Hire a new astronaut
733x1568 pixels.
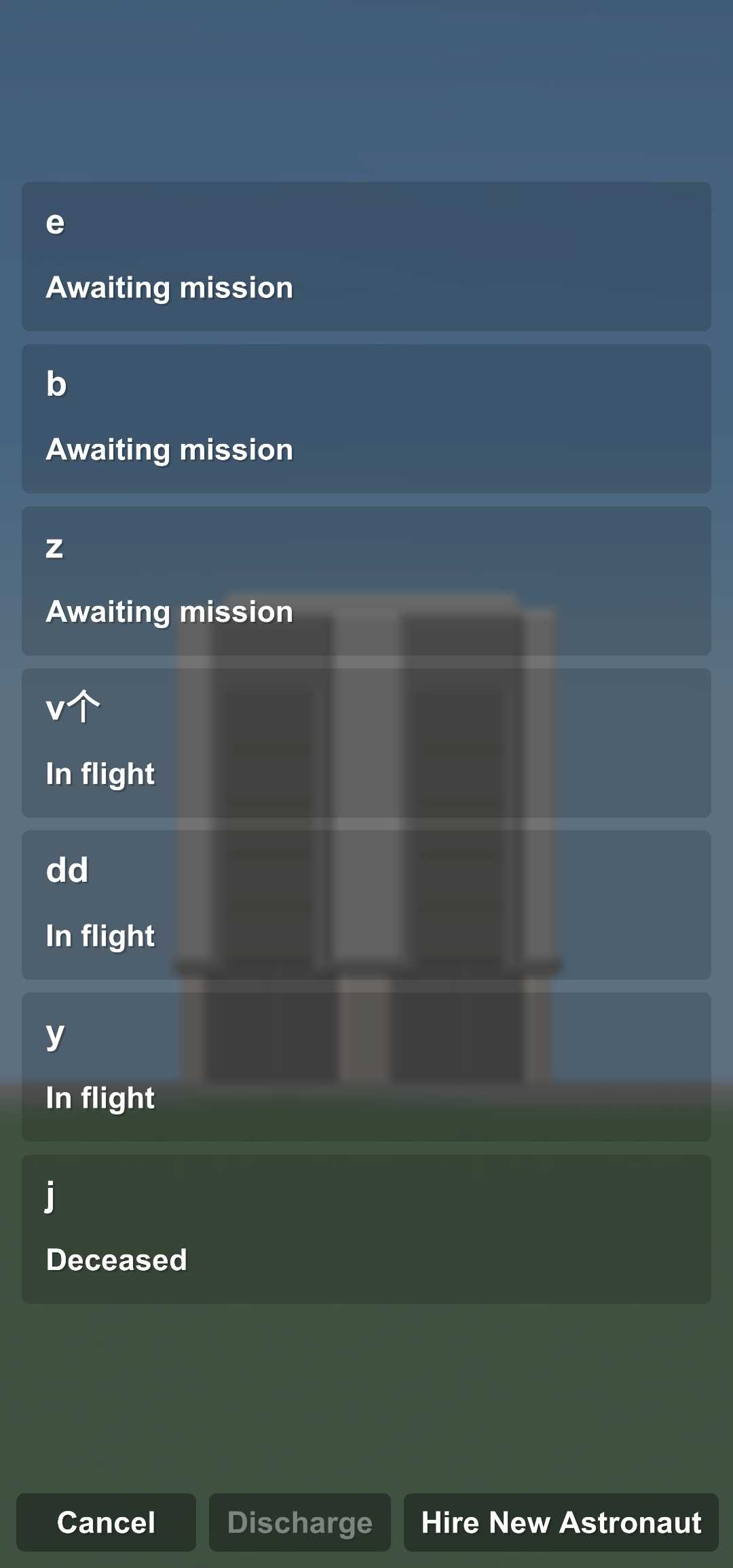pos(561,1523)
